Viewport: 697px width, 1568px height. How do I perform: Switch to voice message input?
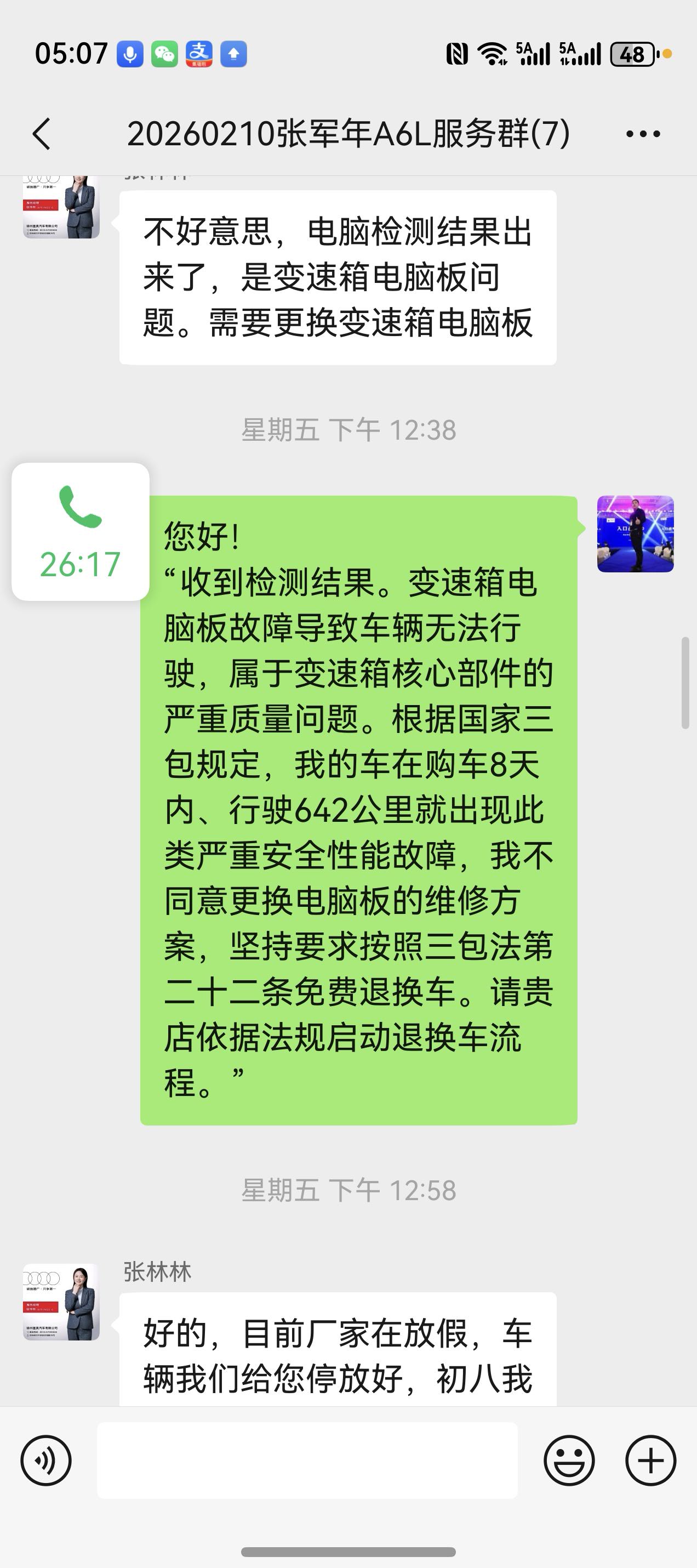pos(46,1460)
